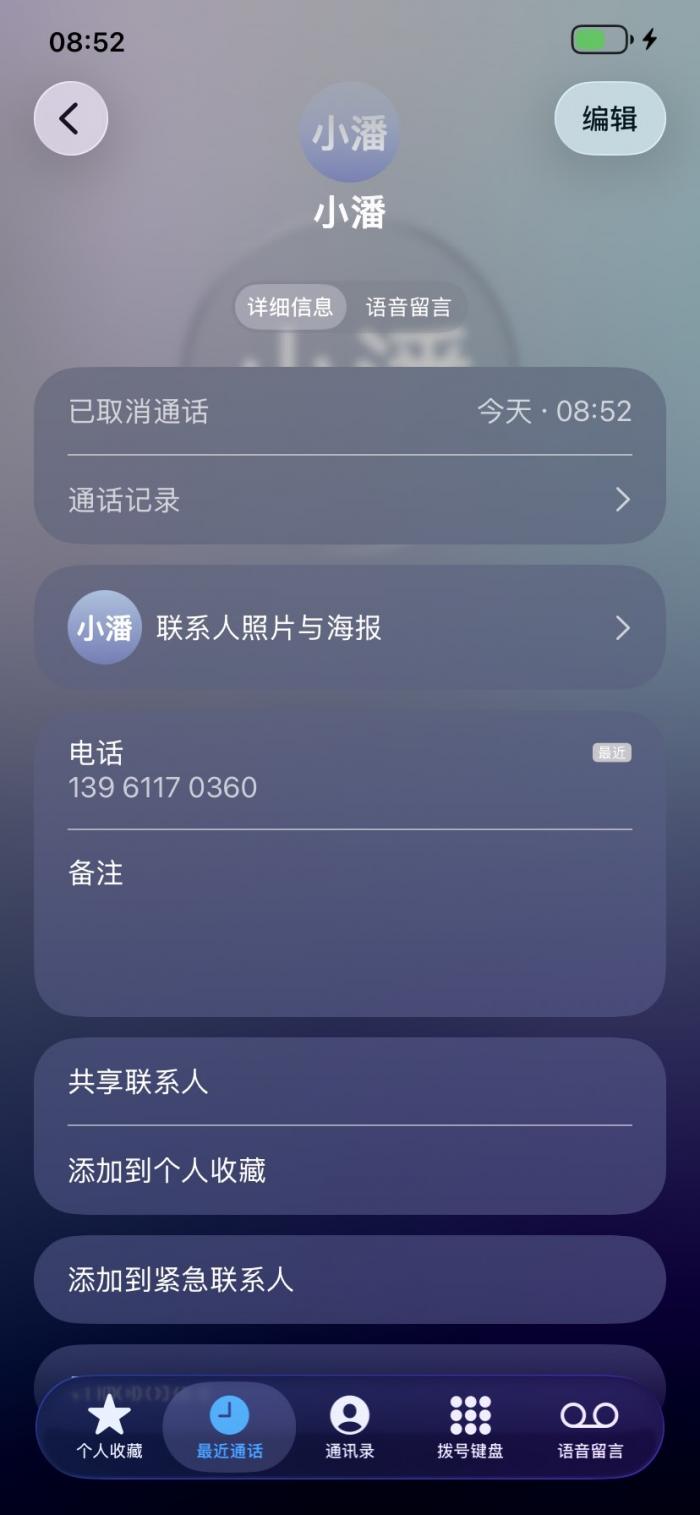Tap the 备注 notes field
700x1515 pixels.
pyautogui.click(x=349, y=920)
